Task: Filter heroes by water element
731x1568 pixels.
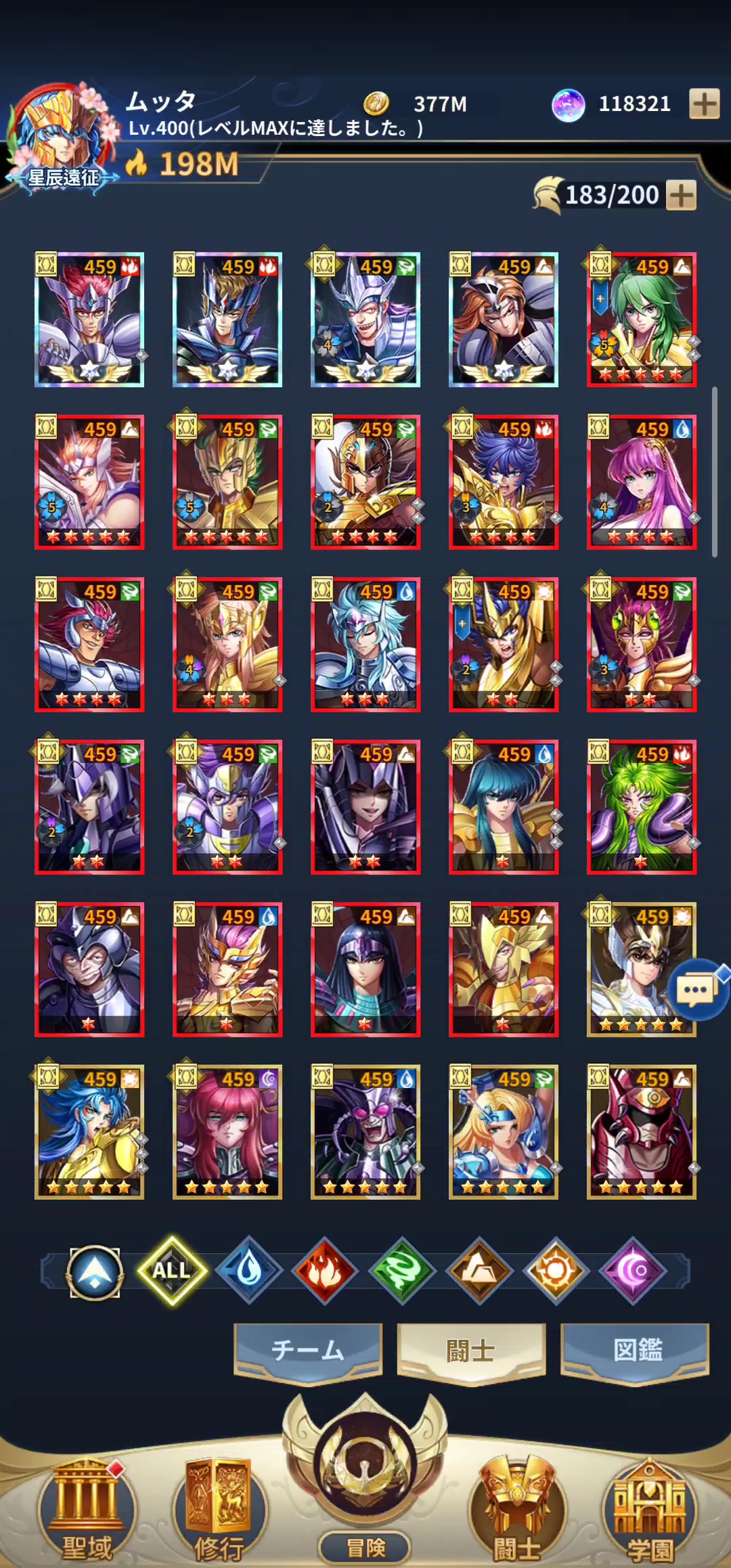Action: (x=248, y=1270)
